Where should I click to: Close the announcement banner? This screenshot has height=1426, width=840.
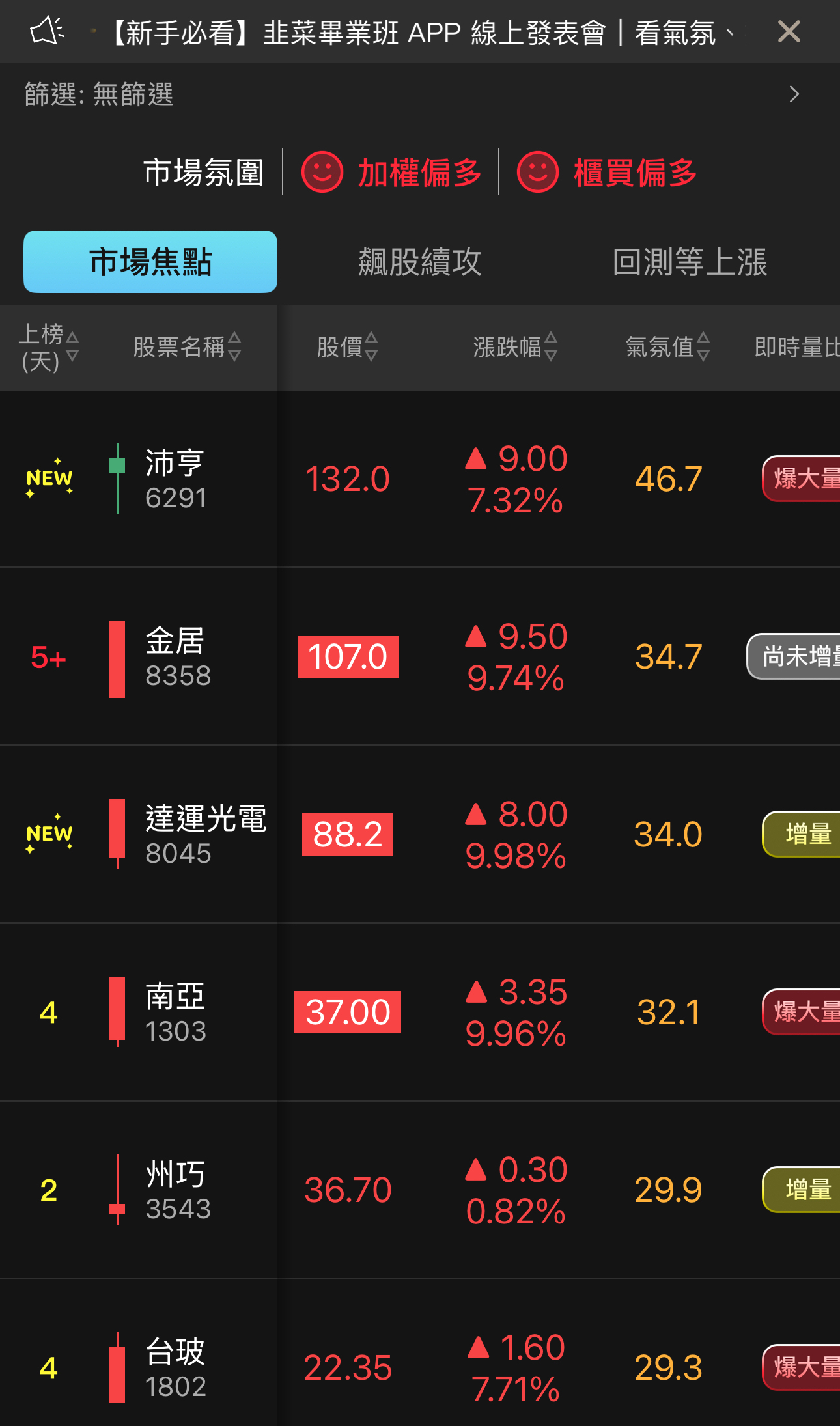789,31
